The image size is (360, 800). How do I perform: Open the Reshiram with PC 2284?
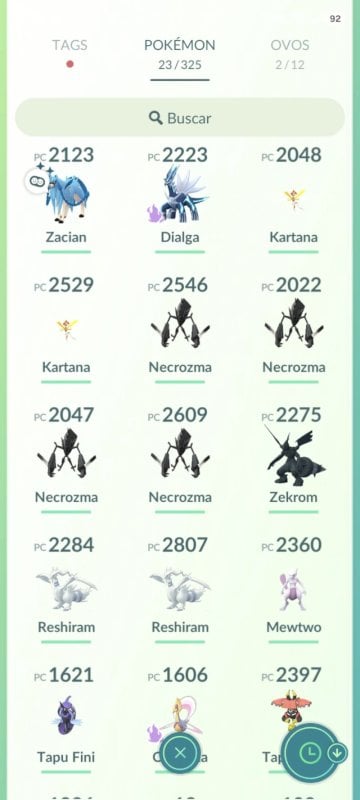coord(66,590)
